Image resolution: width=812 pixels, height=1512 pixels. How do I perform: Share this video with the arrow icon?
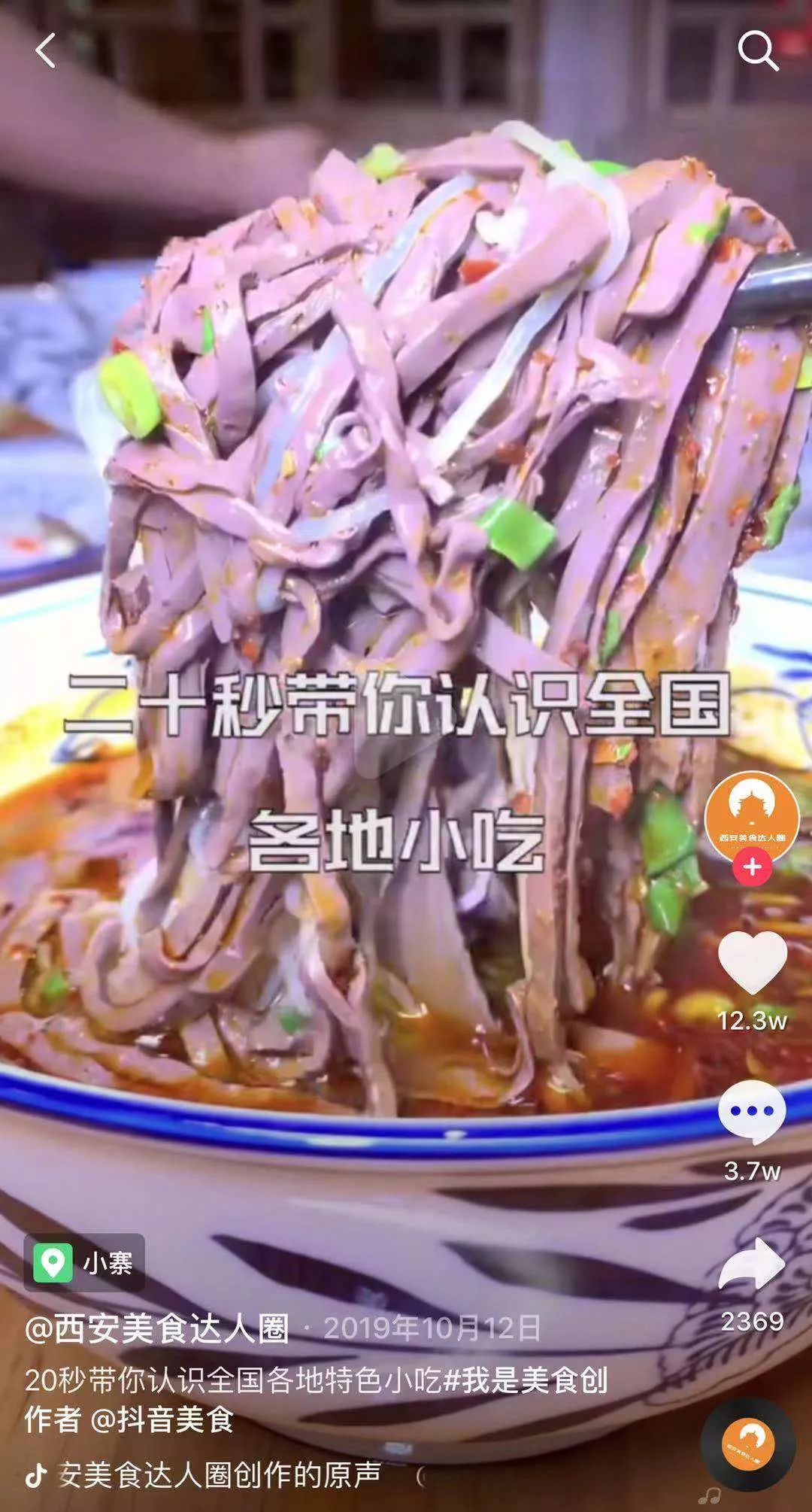point(752,1264)
